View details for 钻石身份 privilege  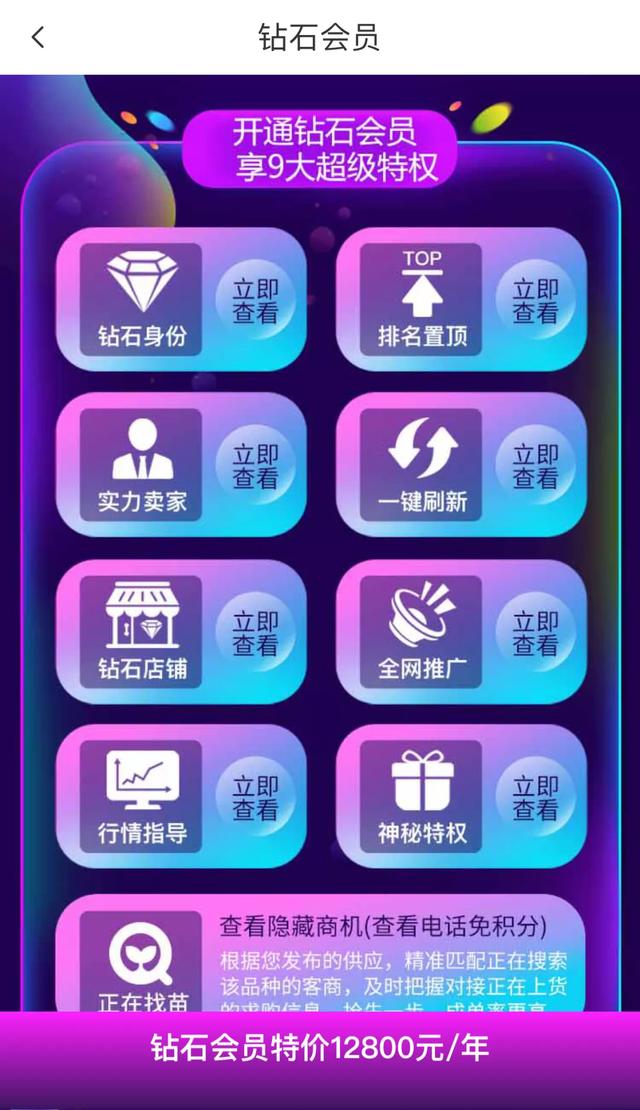[256, 300]
